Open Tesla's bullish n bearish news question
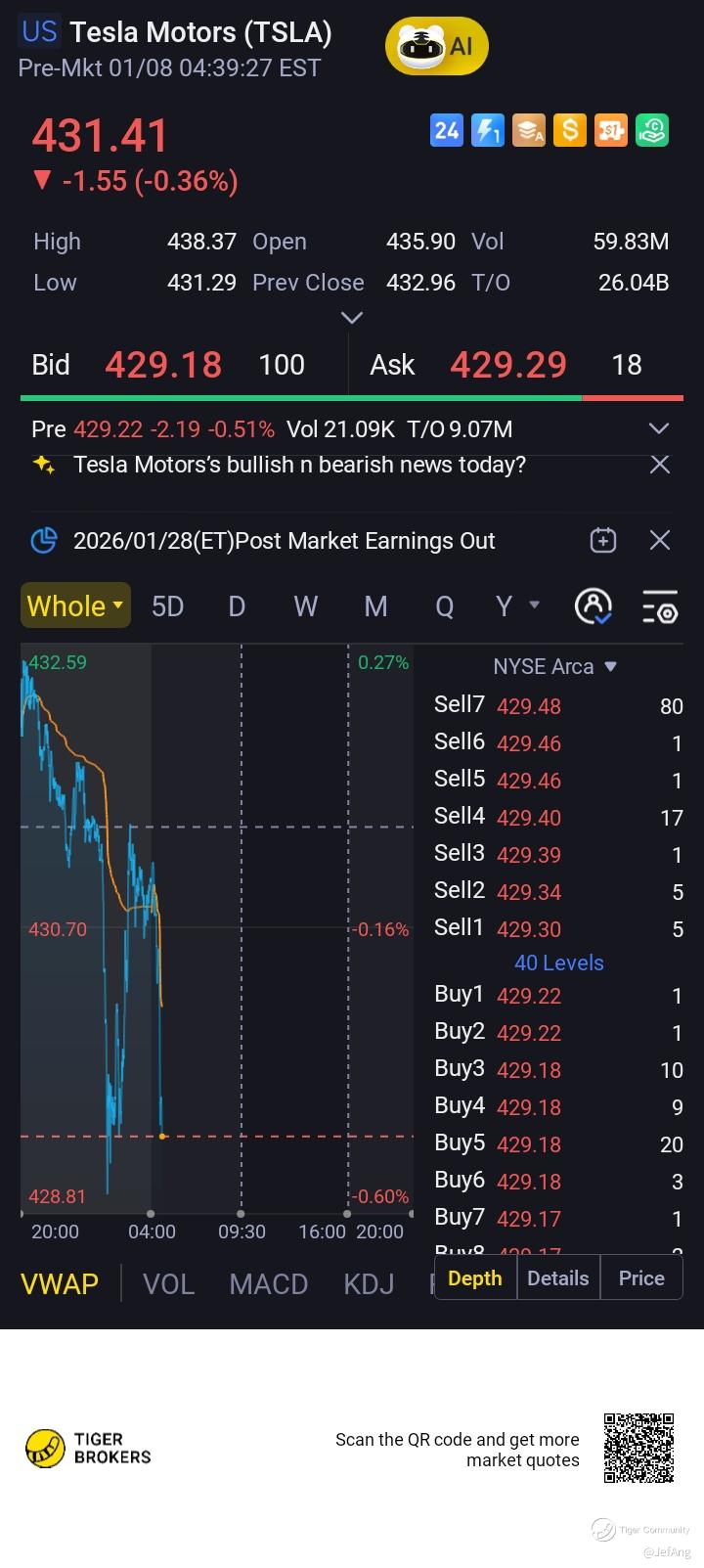 click(x=299, y=465)
